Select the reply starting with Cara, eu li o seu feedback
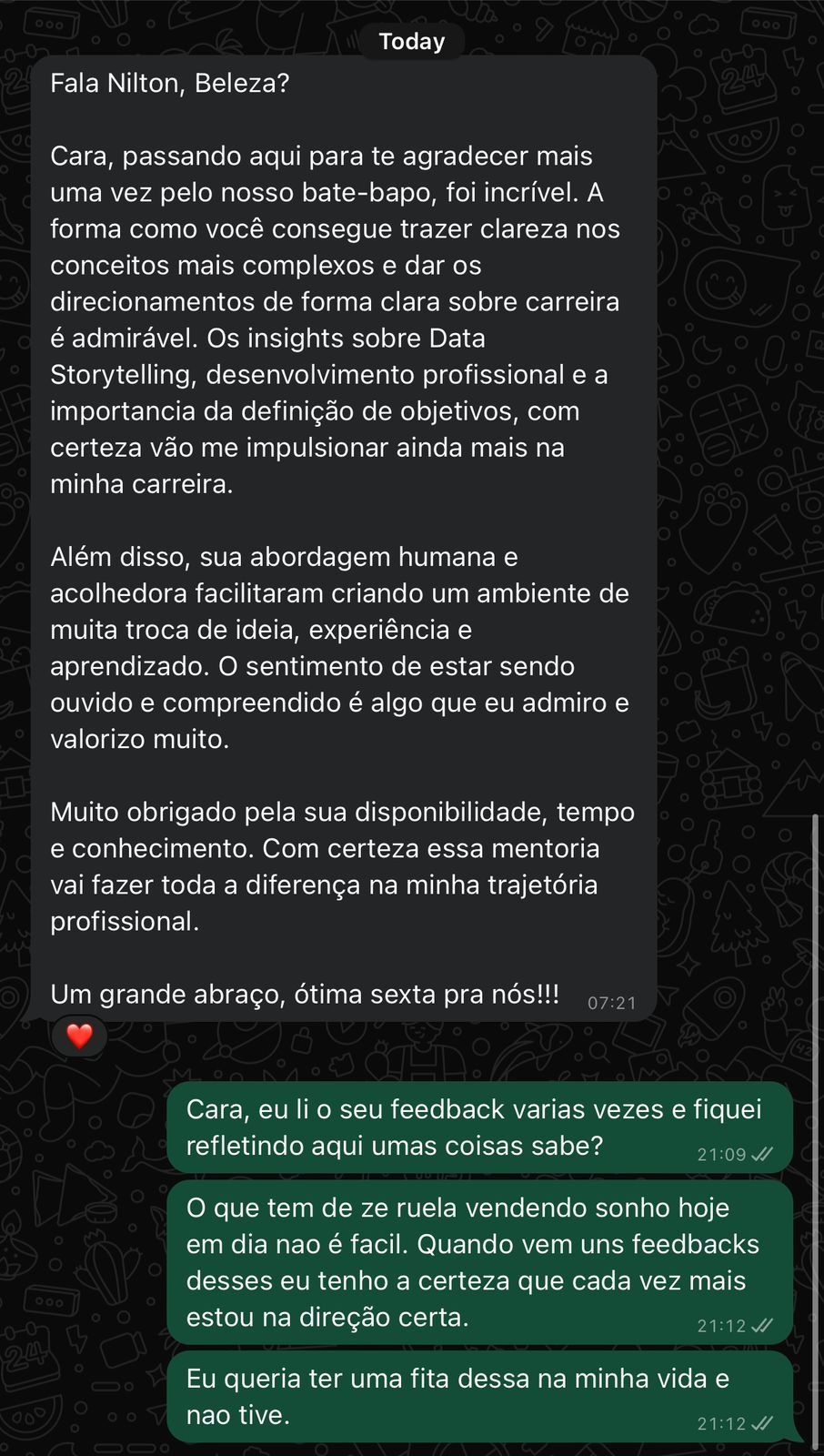This screenshot has height=1456, width=824. [x=482, y=1127]
